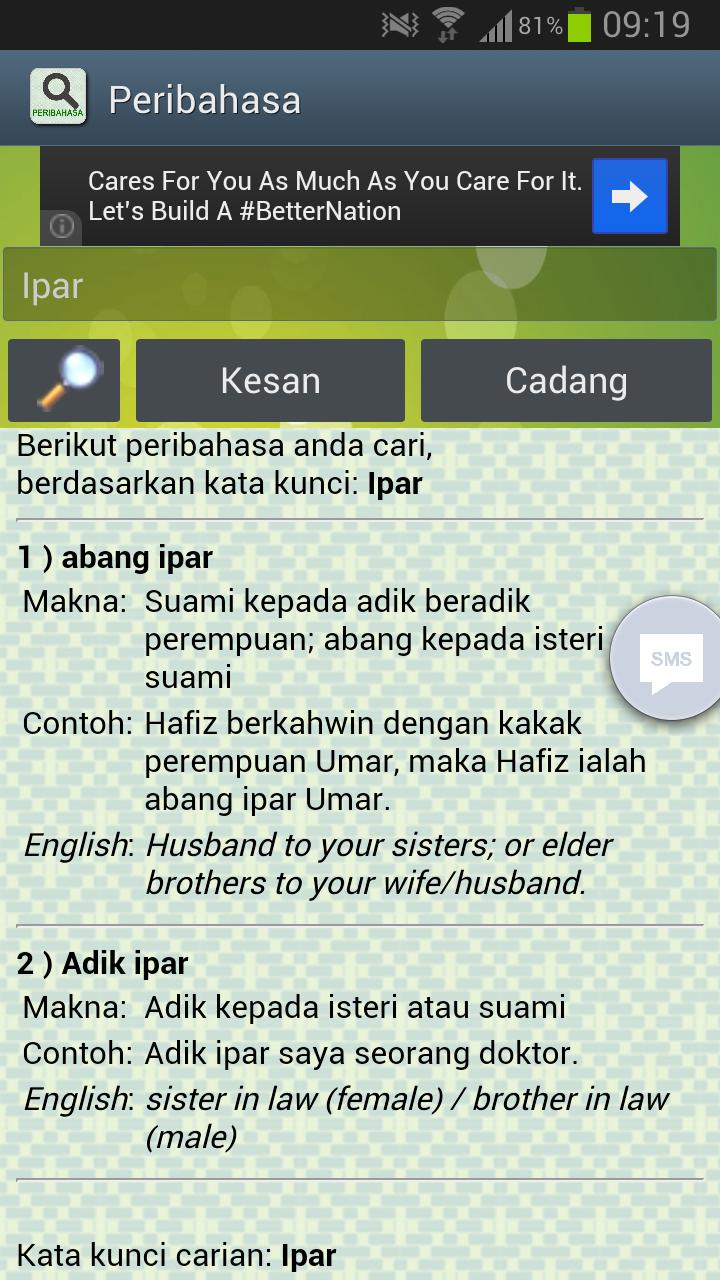Tap the Peribahasa app icon
720x1280 pixels.
(x=58, y=97)
